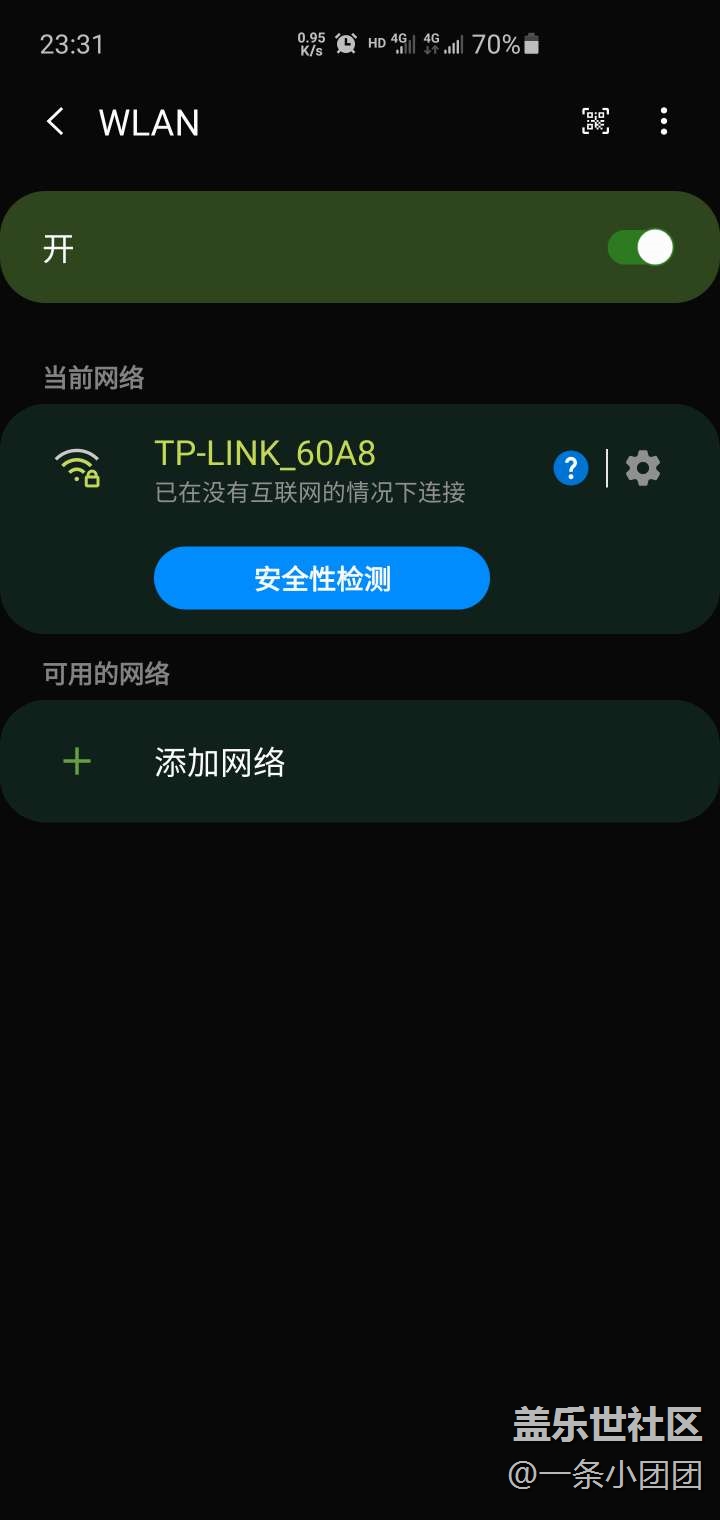Screen dimensions: 720x1520
Task: Run 安全性检测 security check
Action: [x=322, y=578]
